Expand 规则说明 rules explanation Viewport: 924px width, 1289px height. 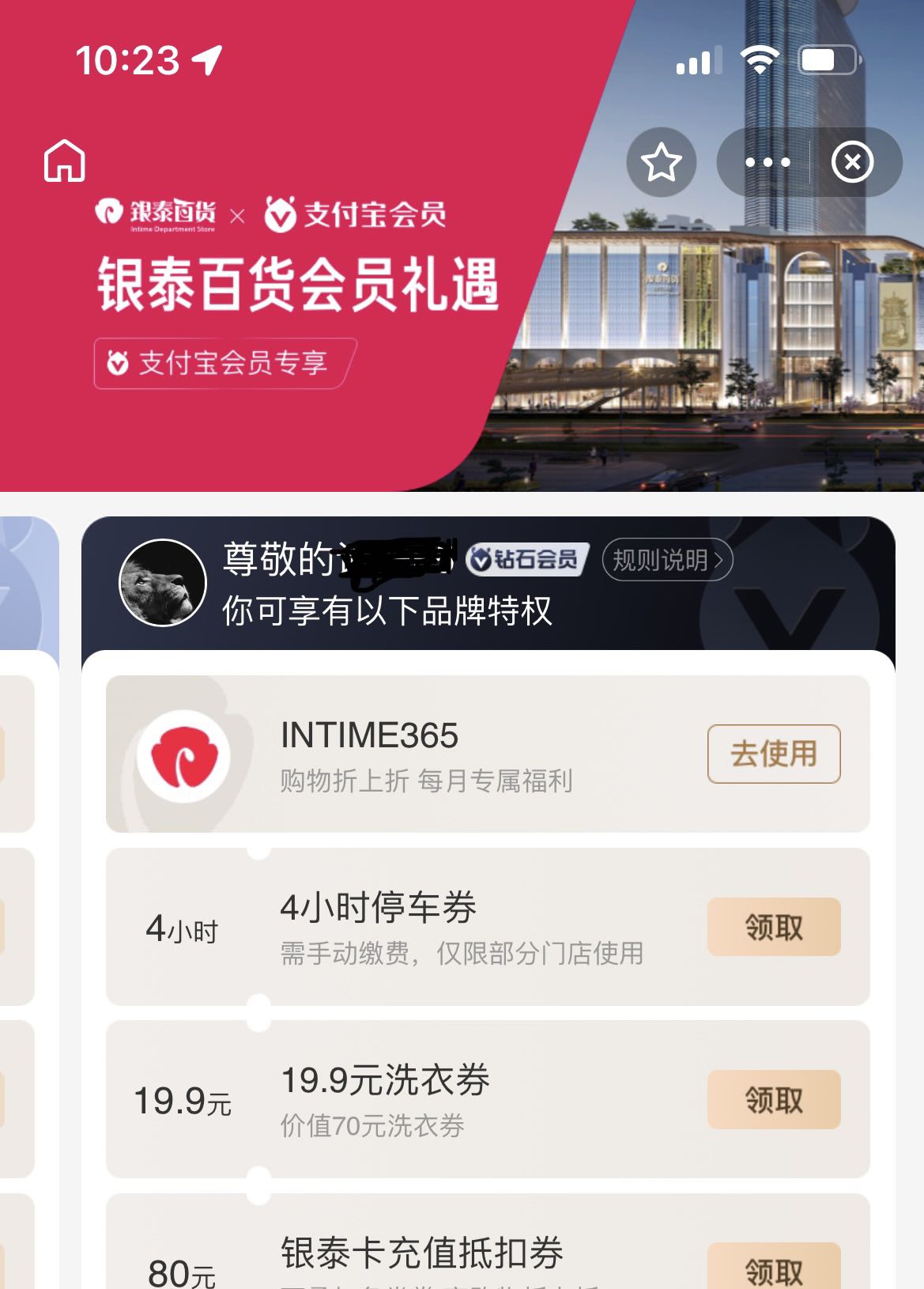(x=667, y=559)
